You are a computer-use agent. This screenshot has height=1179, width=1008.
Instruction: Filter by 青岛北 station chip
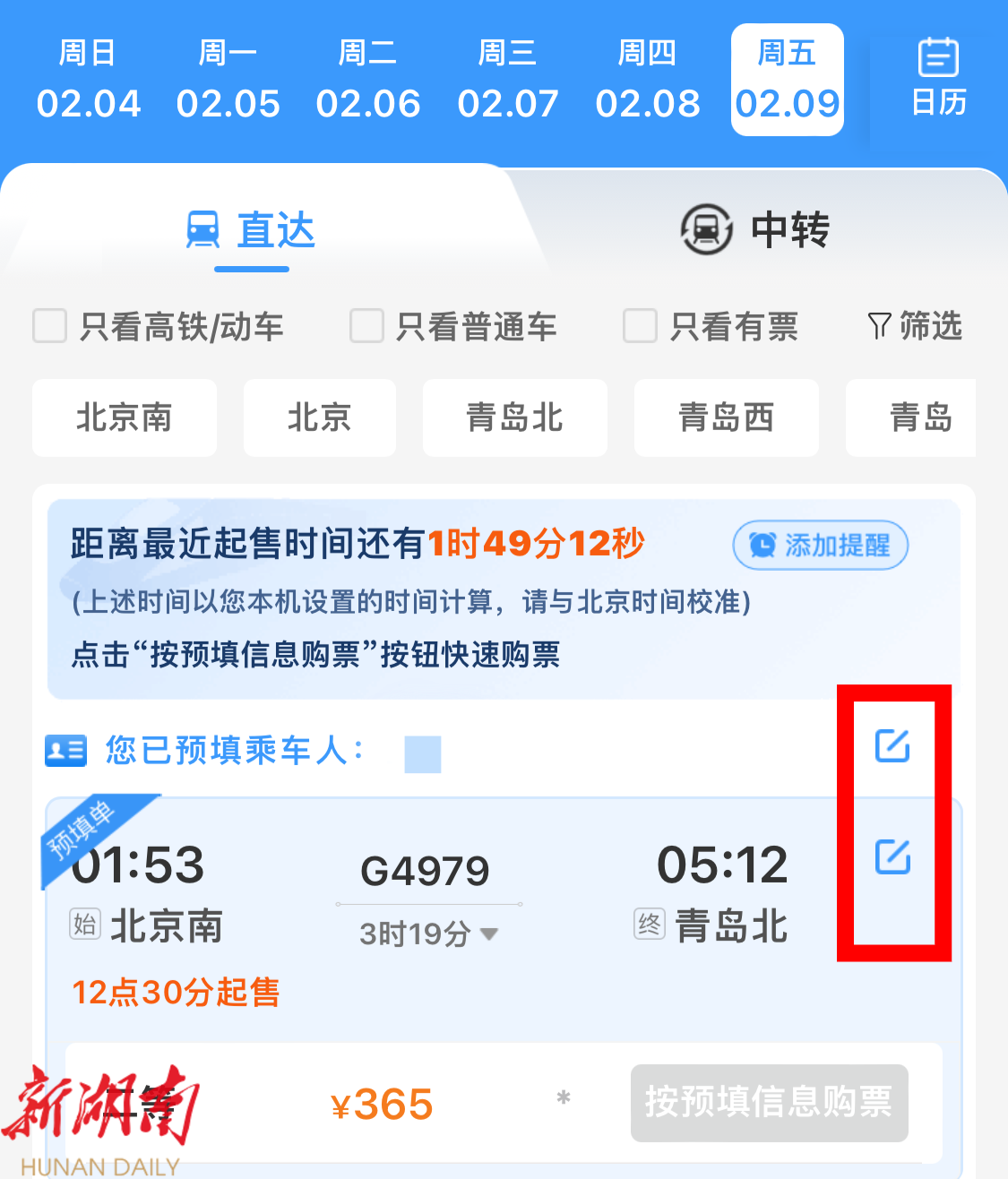coord(514,417)
